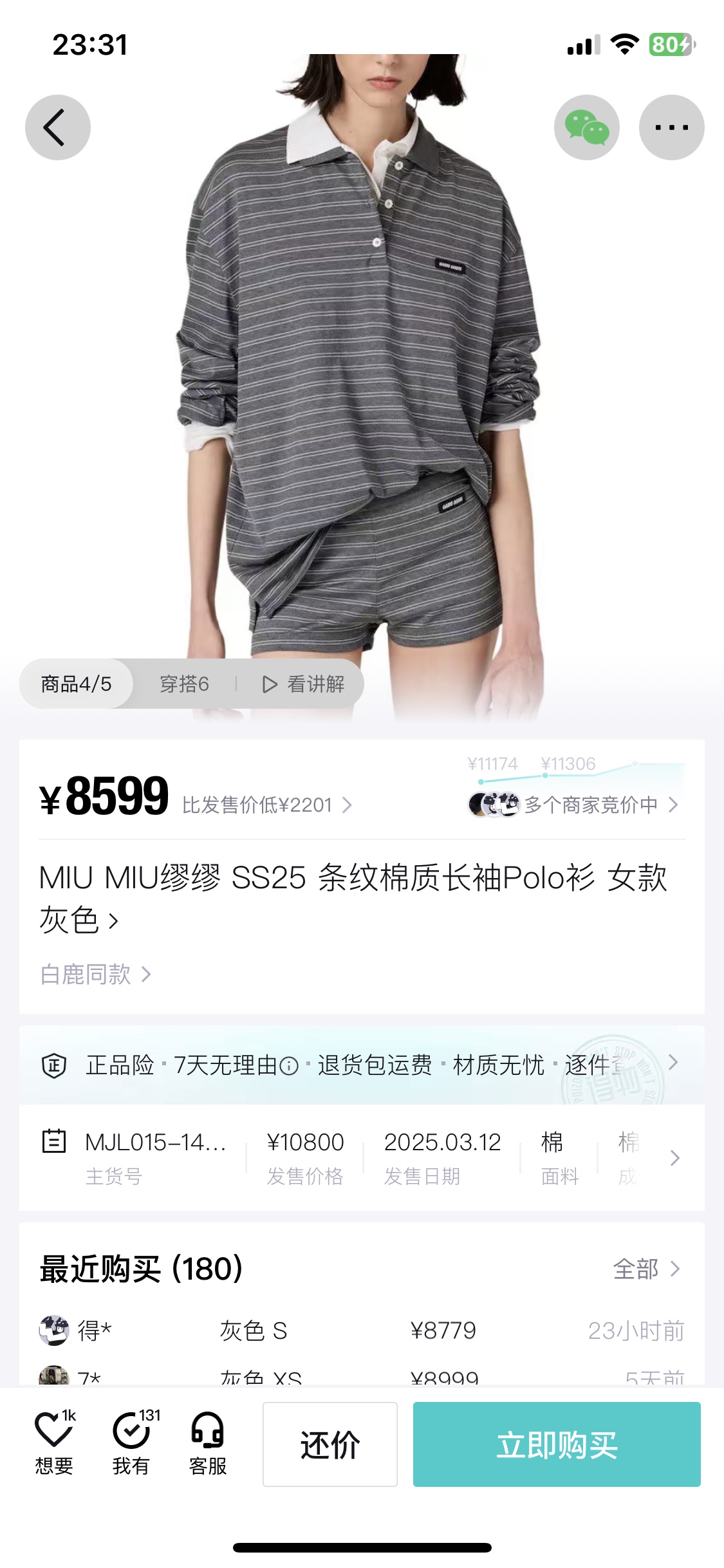The height and width of the screenshot is (1568, 724).
Task: Expand product specs row with MJL015 code
Action: point(362,1157)
